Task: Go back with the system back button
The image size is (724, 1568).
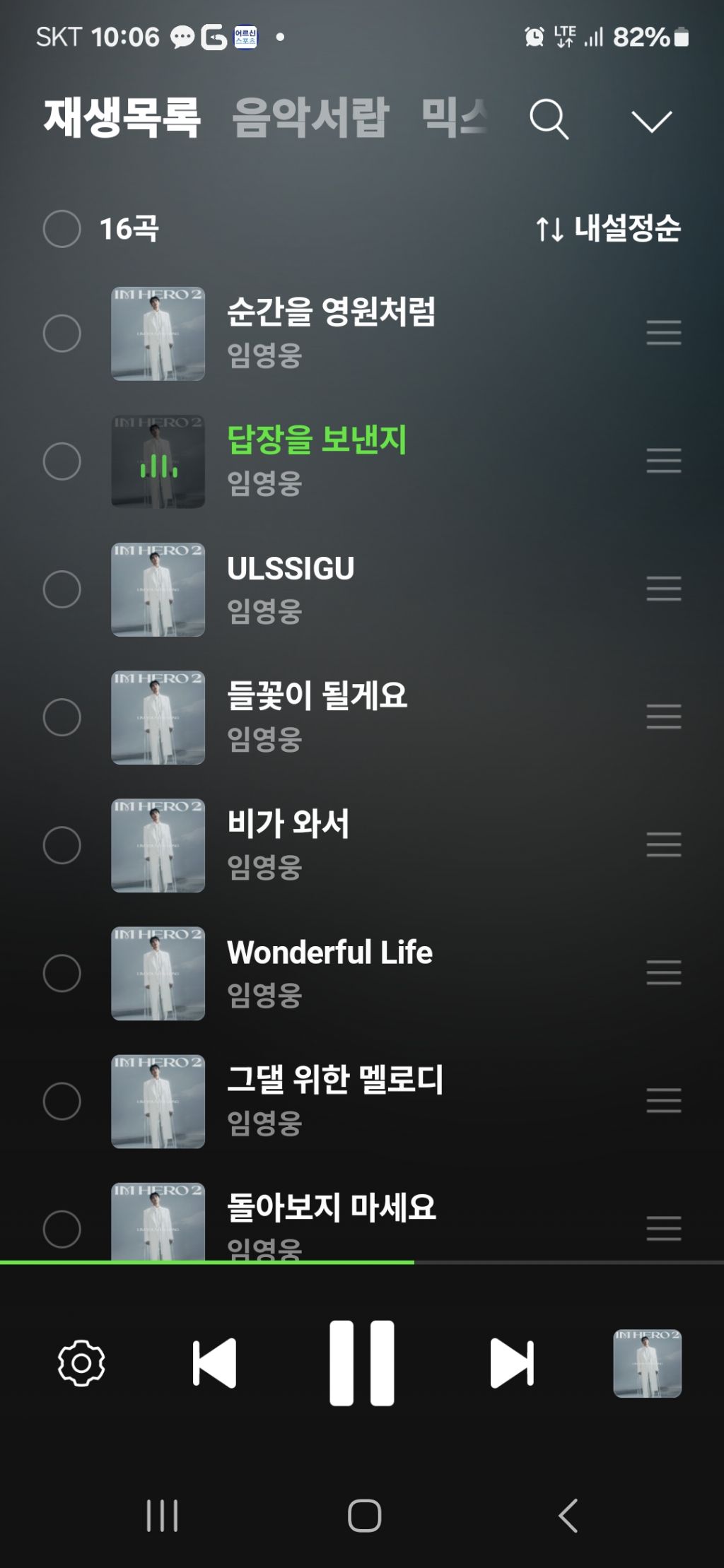Action: pos(568,1516)
